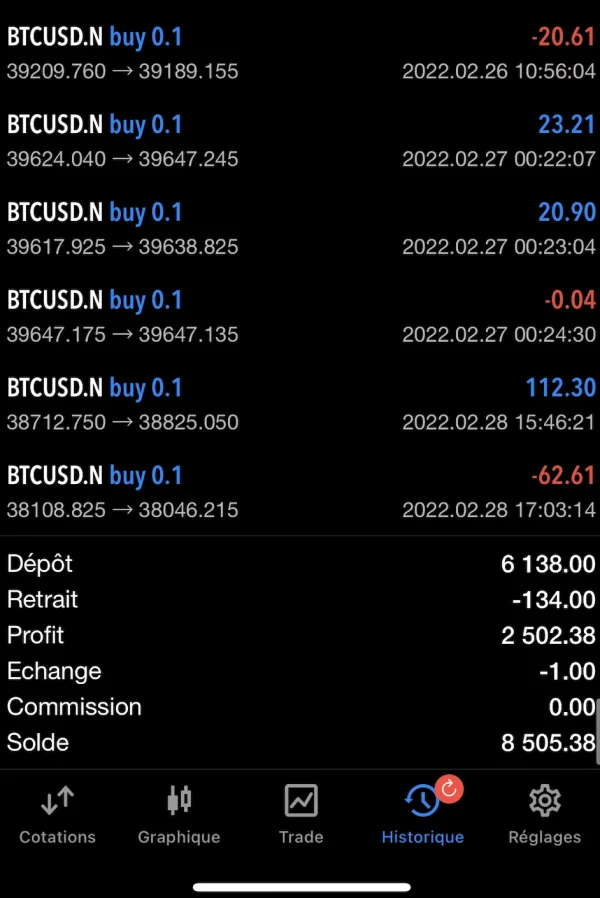Open the BTCUSD.N trade with 23.21 profit

pos(300,142)
